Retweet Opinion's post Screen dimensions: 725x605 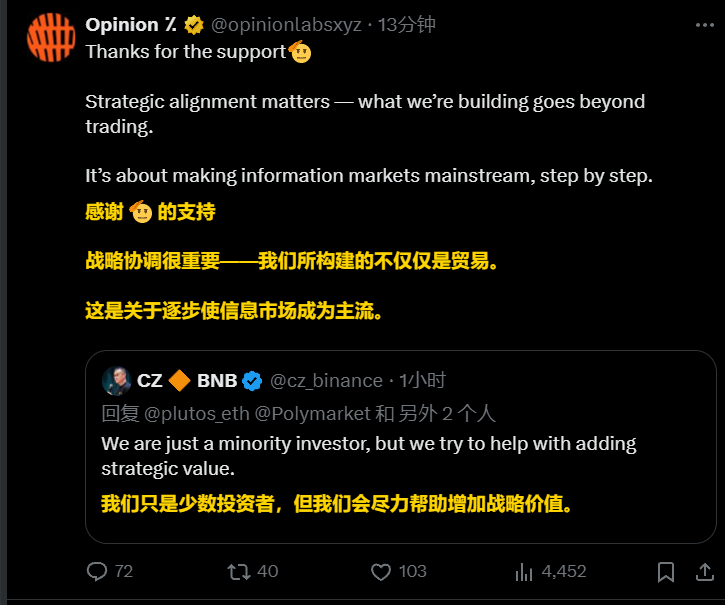tap(239, 571)
